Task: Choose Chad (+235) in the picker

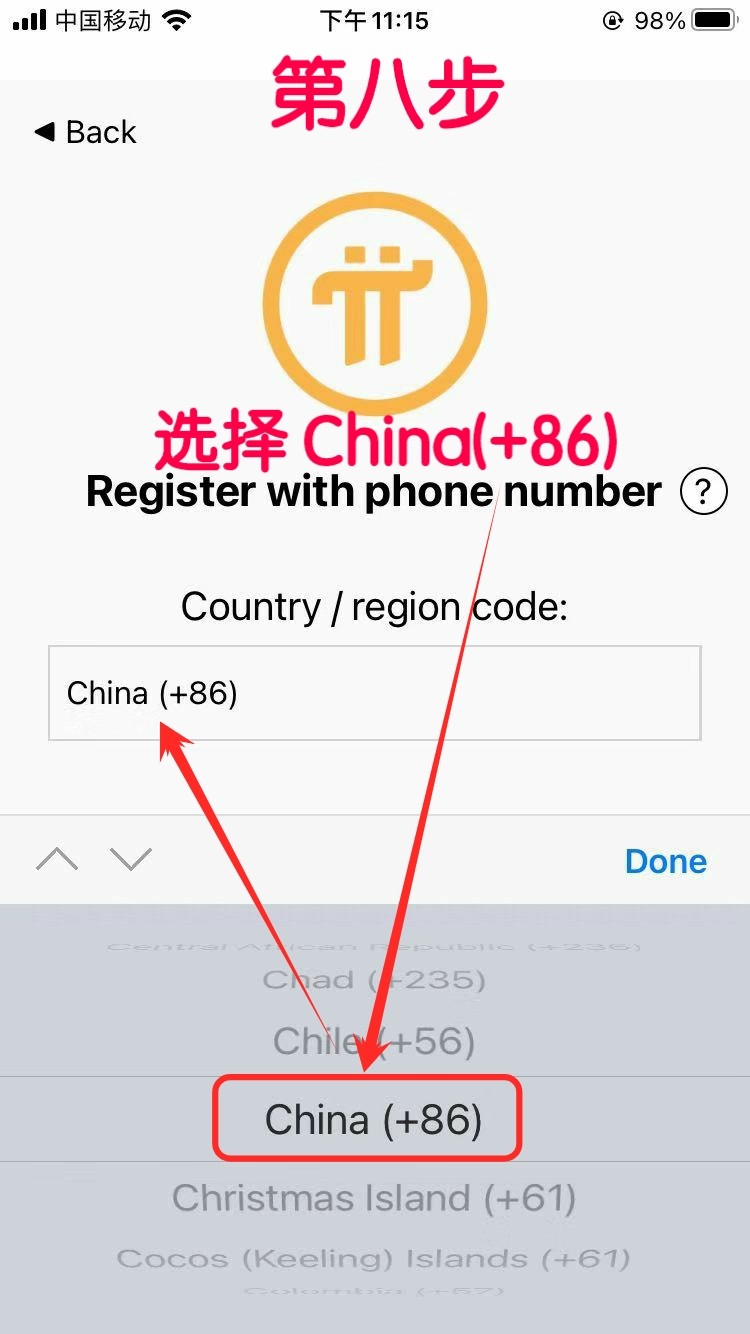Action: click(x=374, y=980)
